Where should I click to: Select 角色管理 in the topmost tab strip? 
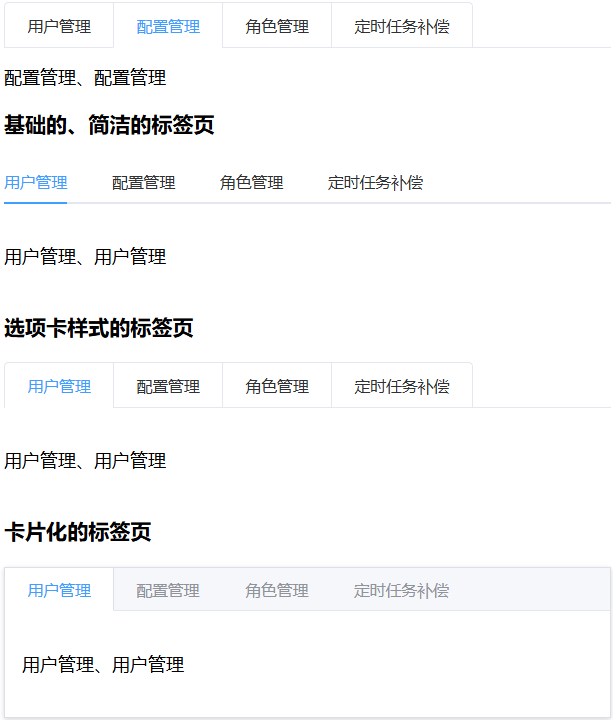tap(277, 26)
